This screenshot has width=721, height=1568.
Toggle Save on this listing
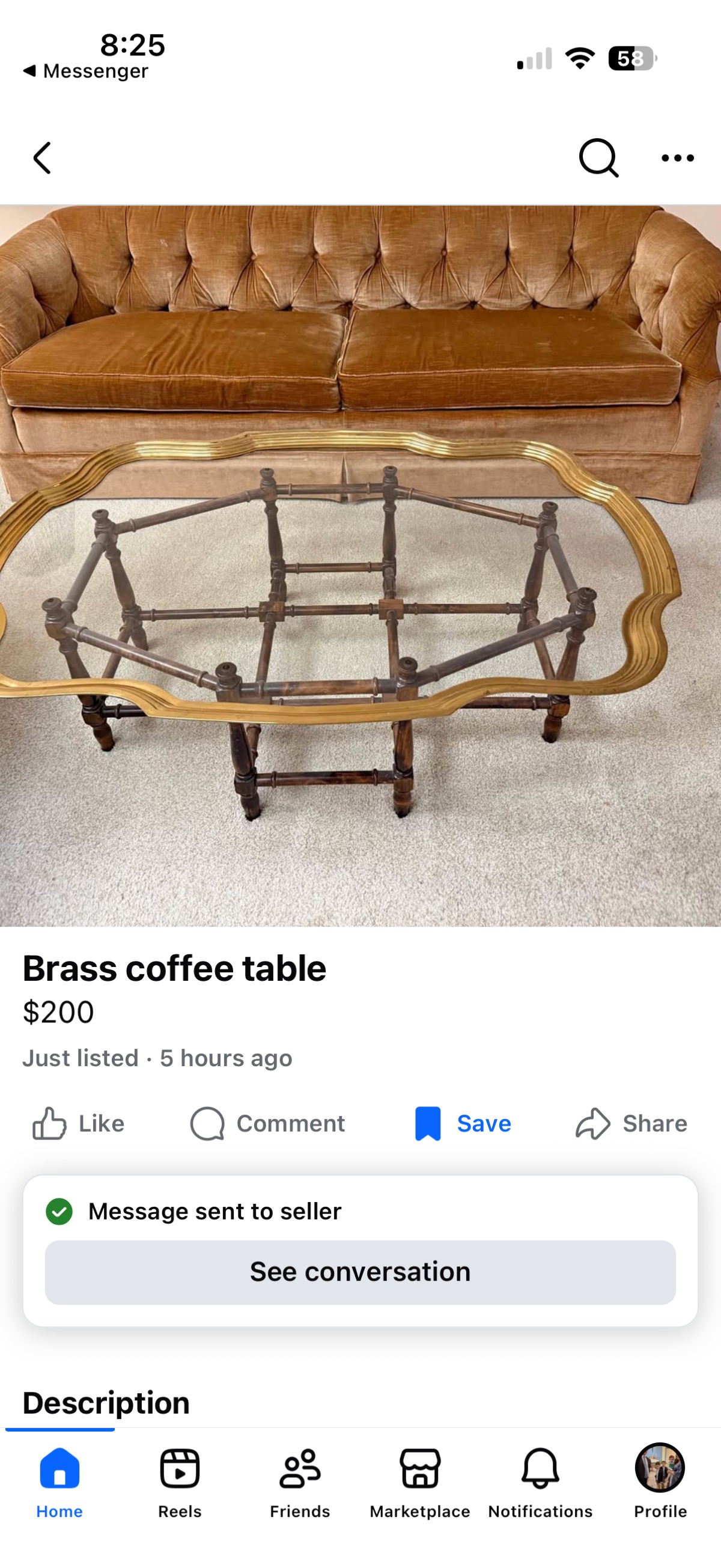[x=464, y=1124]
